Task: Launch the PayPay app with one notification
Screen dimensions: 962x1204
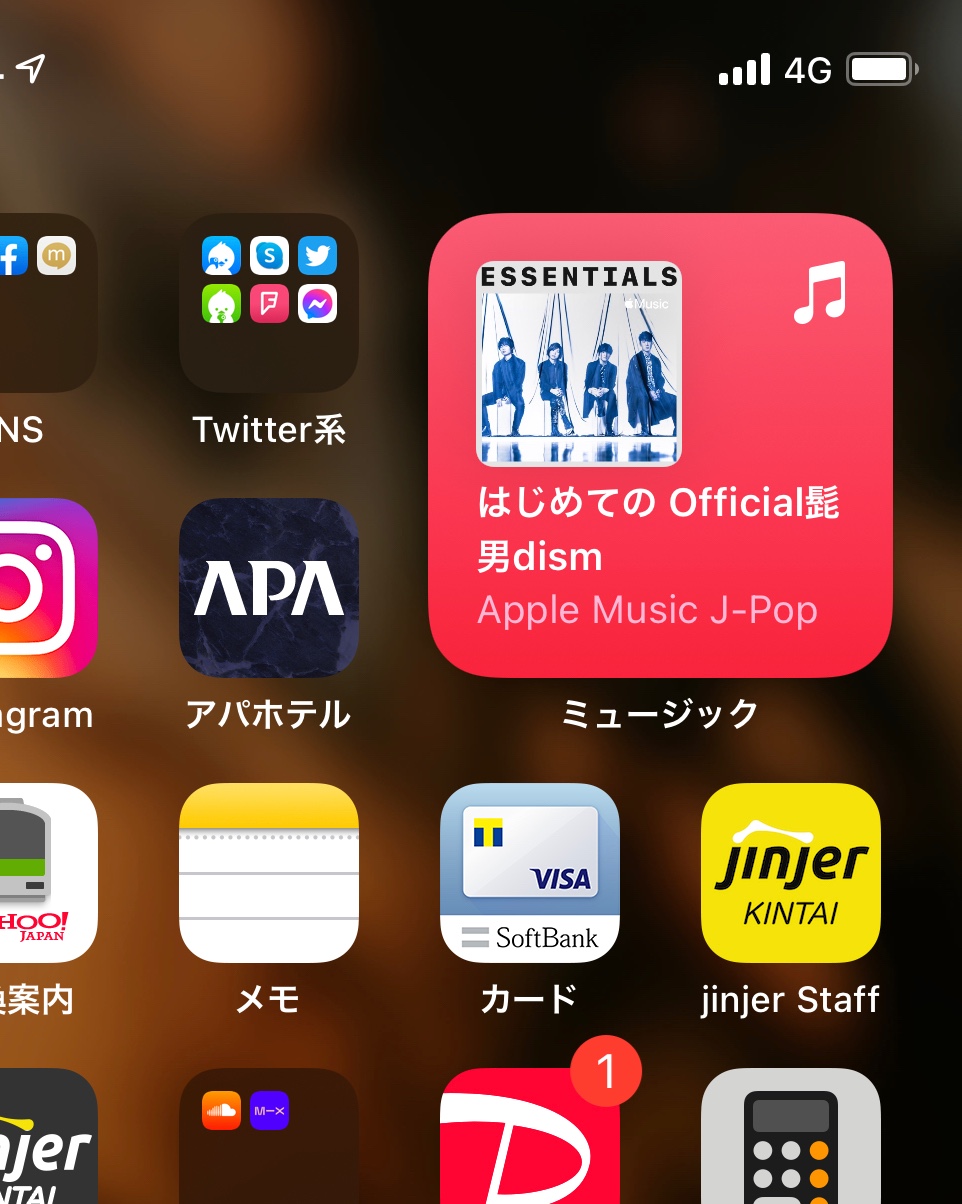Action: pos(529,1140)
